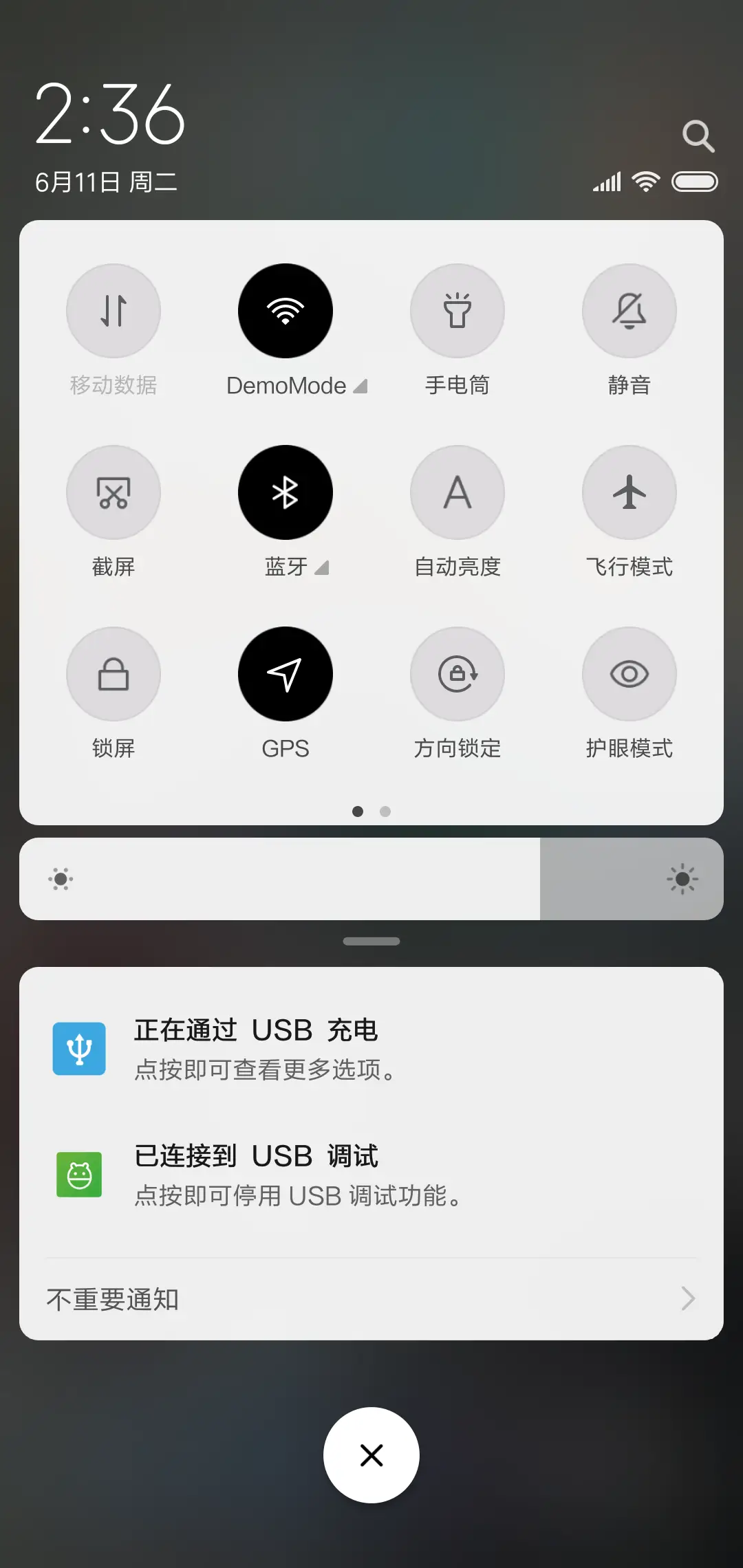This screenshot has height=1568, width=743.
Task: Expand DemoMode Wi-Fi options via the triangle
Action: (363, 386)
